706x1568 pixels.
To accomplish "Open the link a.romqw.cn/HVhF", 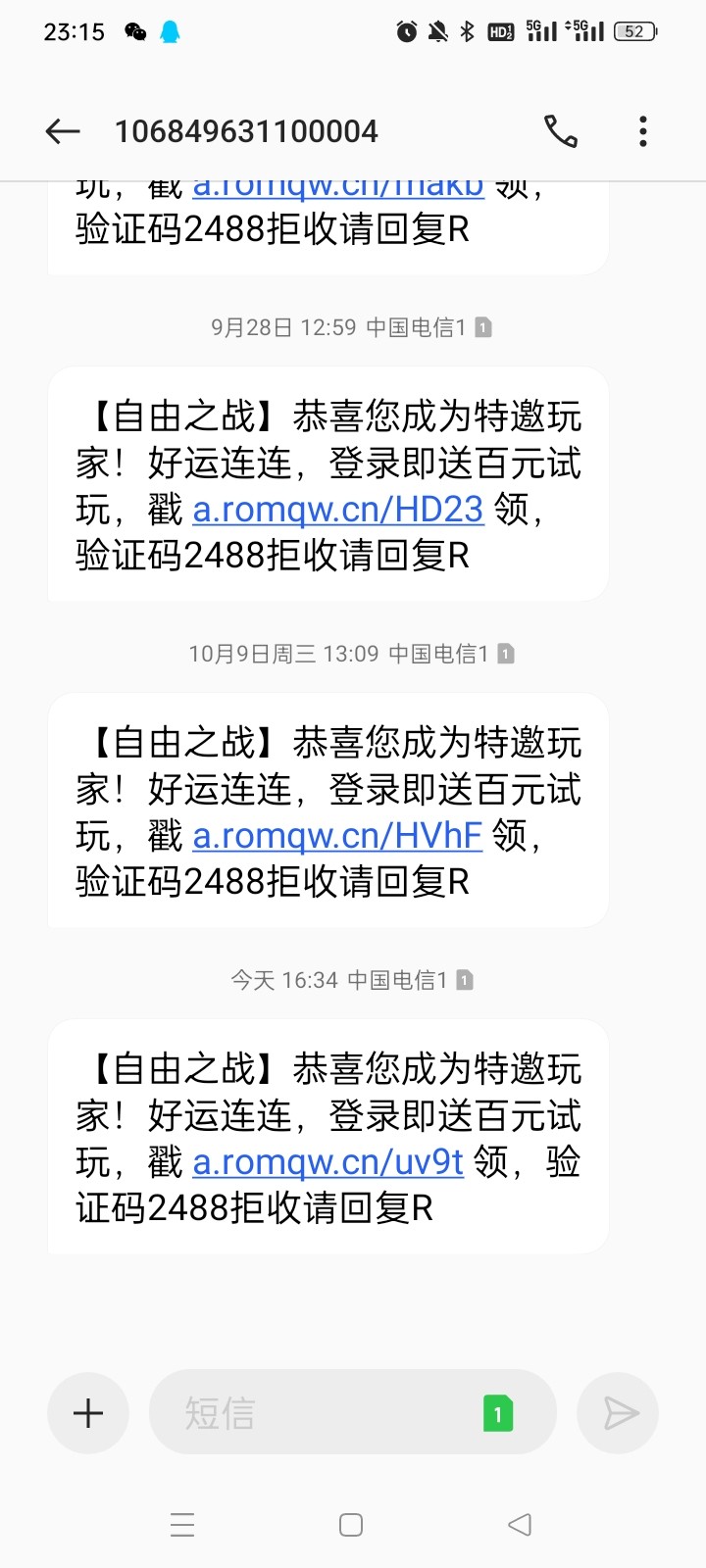I will click(x=337, y=836).
